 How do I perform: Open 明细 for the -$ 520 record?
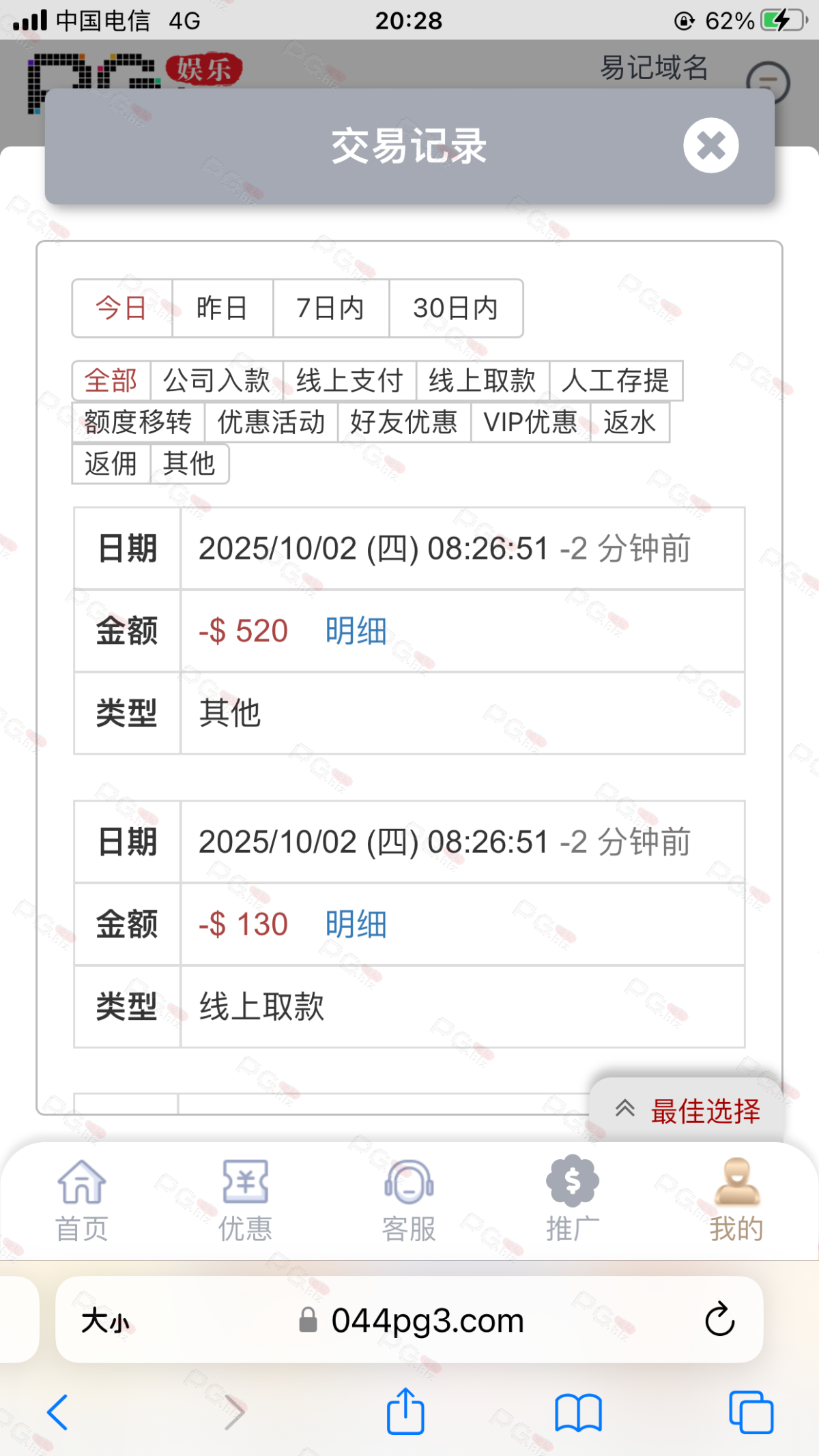pyautogui.click(x=356, y=631)
